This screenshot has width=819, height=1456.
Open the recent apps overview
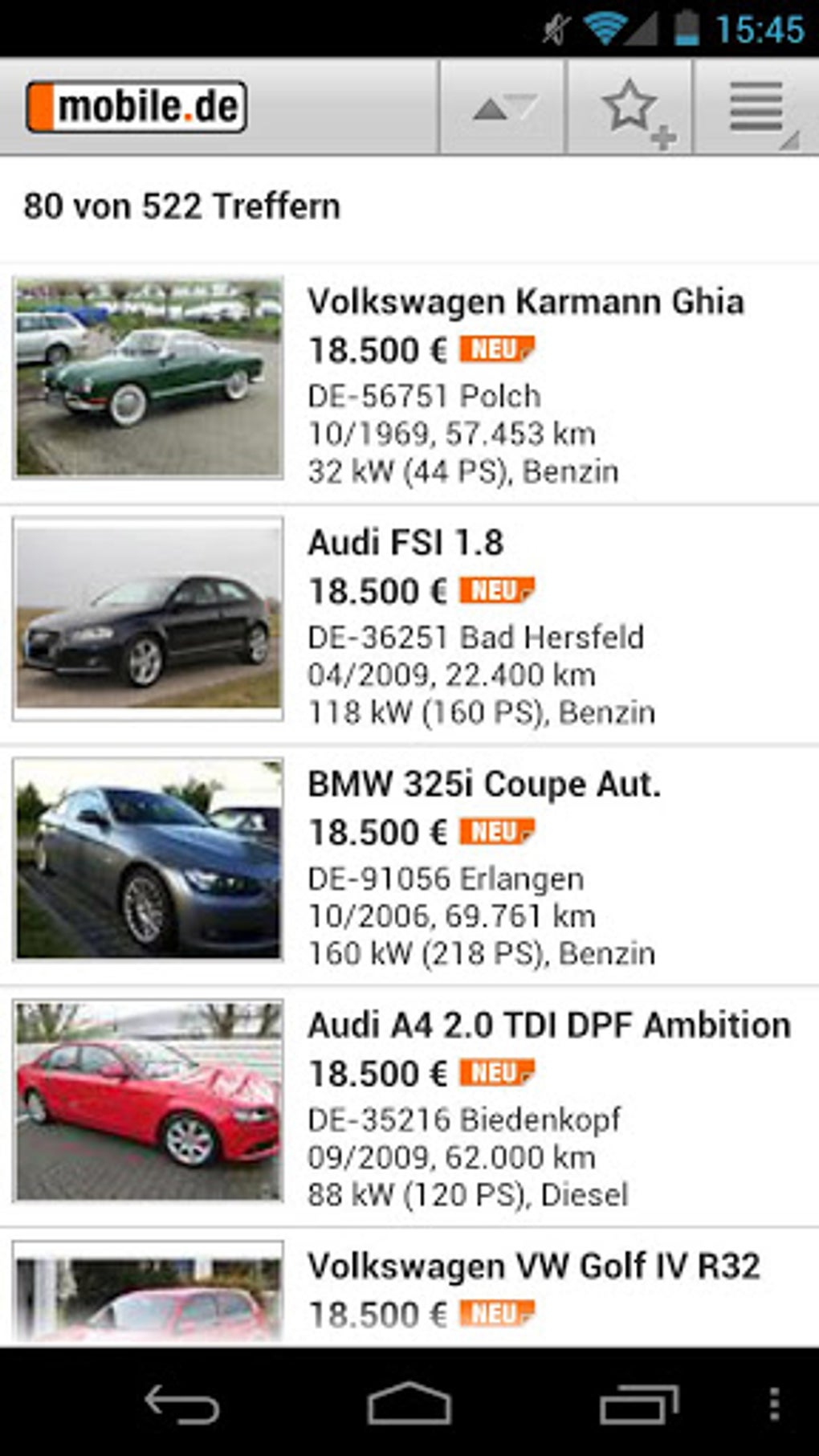click(x=639, y=1404)
